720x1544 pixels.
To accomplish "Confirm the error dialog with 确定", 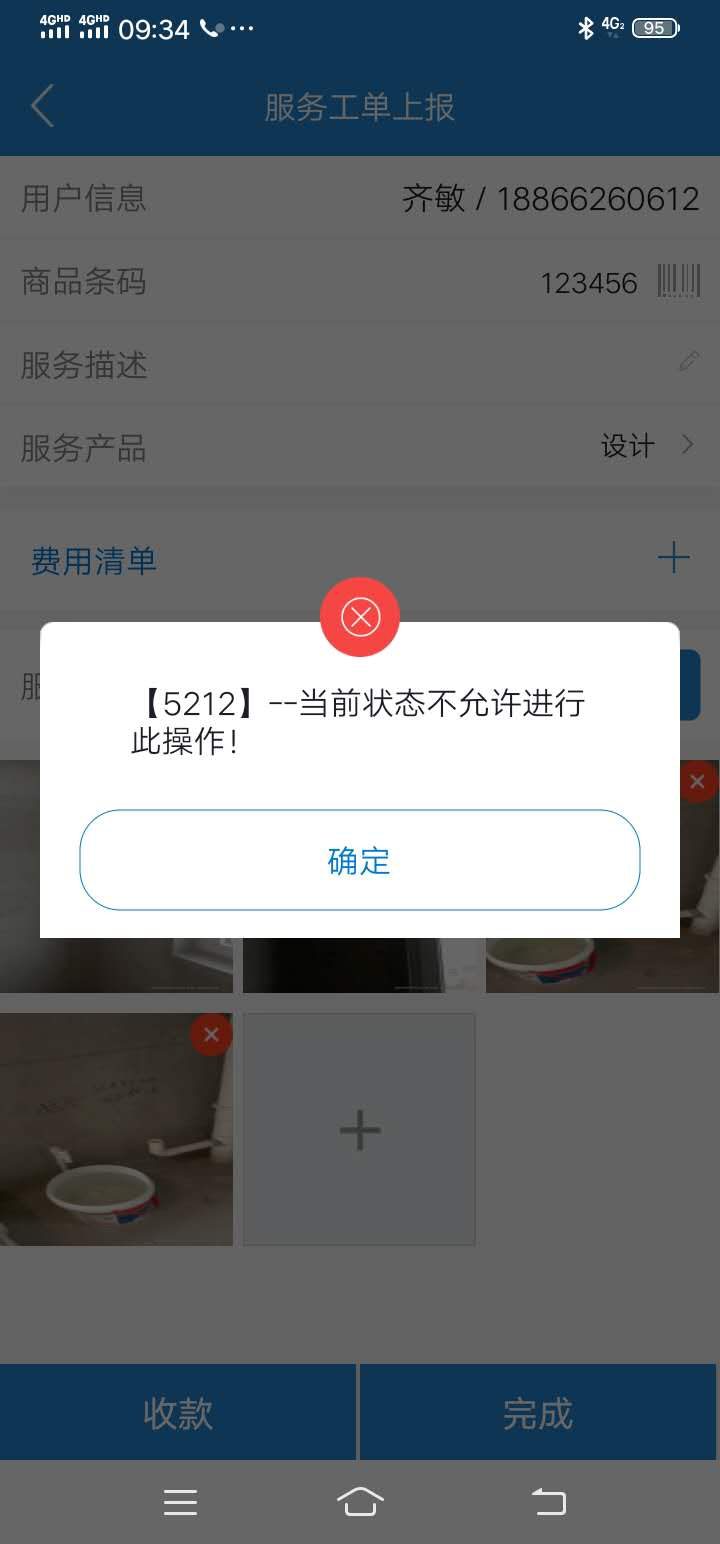I will pos(359,860).
